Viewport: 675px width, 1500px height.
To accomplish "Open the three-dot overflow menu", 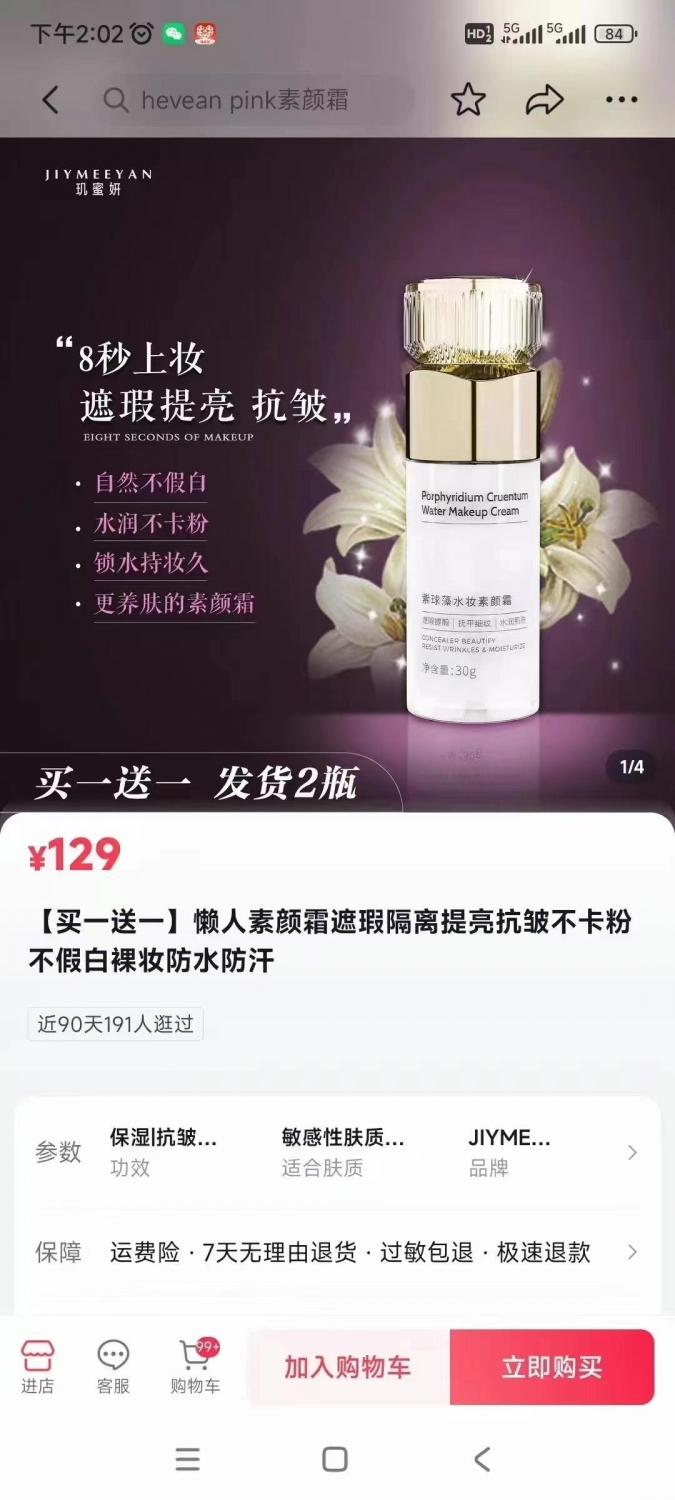I will 621,100.
